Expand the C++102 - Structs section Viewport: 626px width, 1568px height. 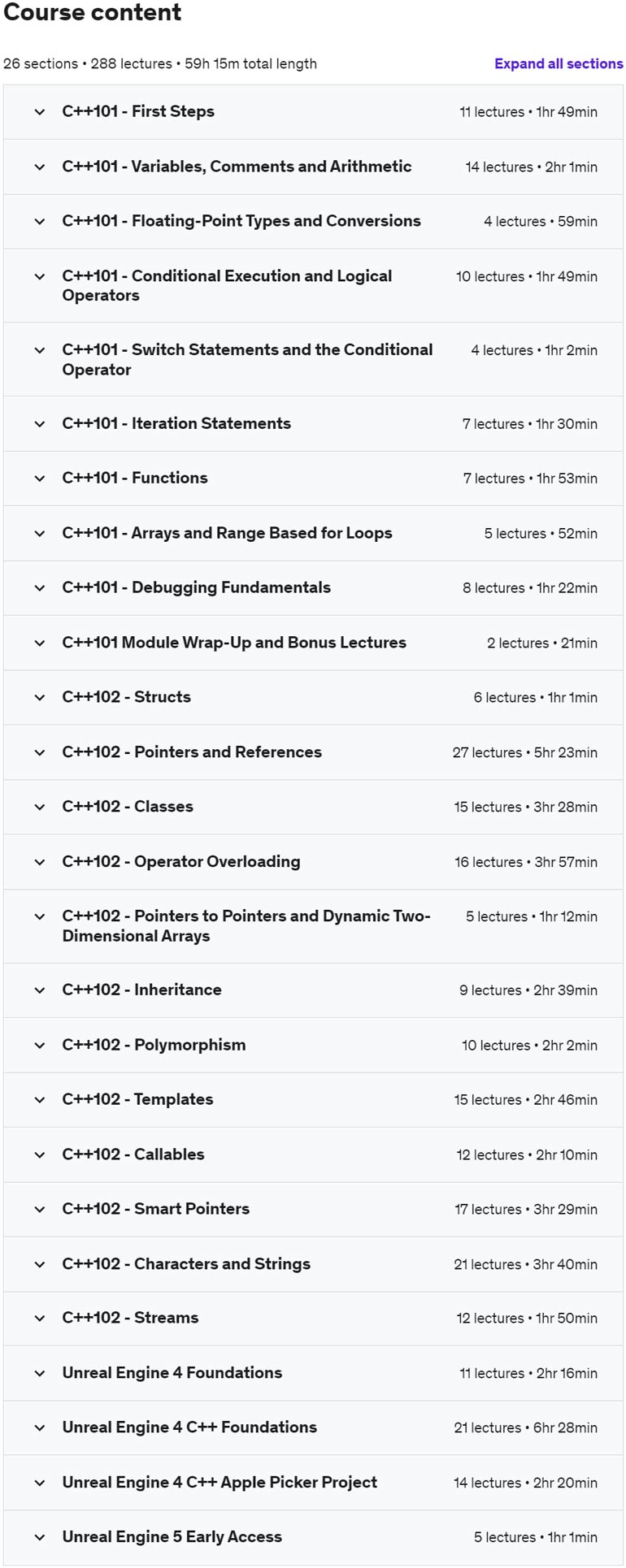point(127,697)
